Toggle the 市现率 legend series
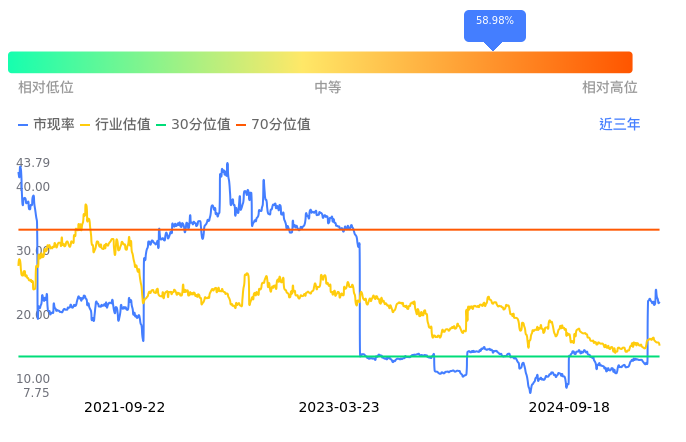The image size is (686, 442). pos(46,124)
